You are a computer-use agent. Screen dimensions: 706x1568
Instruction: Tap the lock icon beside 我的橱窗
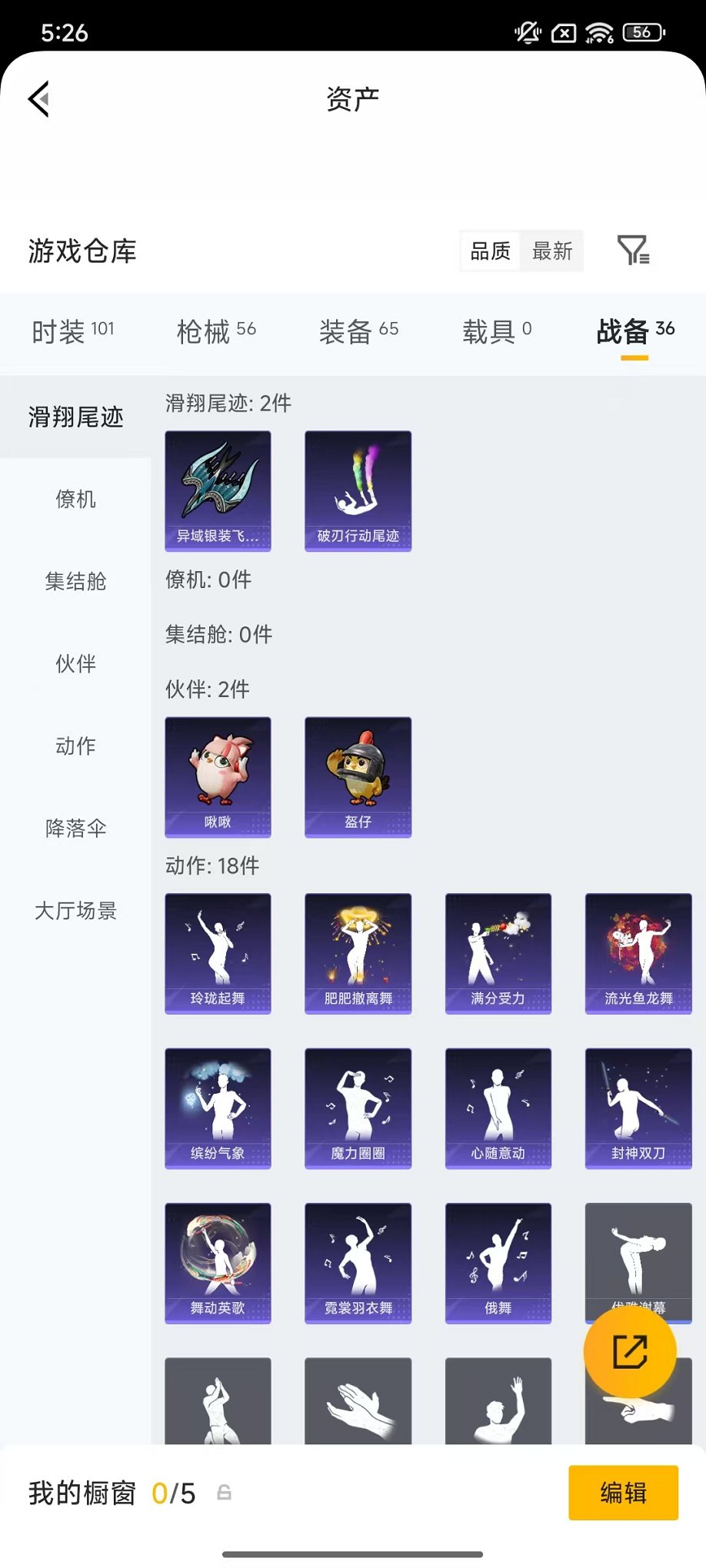224,1493
